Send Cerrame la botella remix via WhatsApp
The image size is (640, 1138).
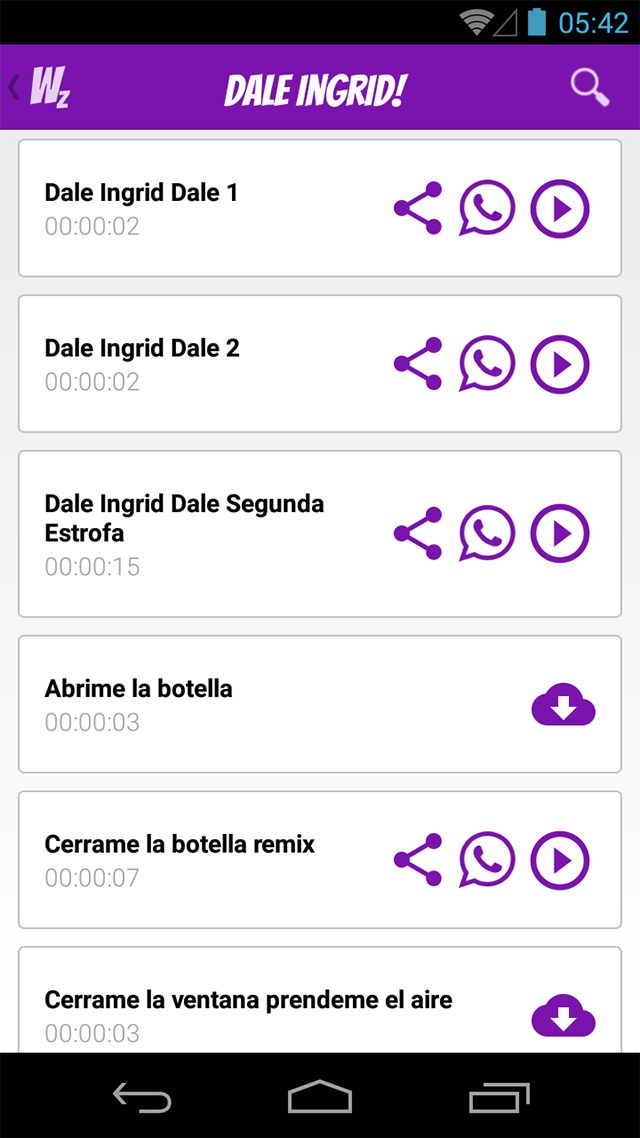pyautogui.click(x=487, y=860)
